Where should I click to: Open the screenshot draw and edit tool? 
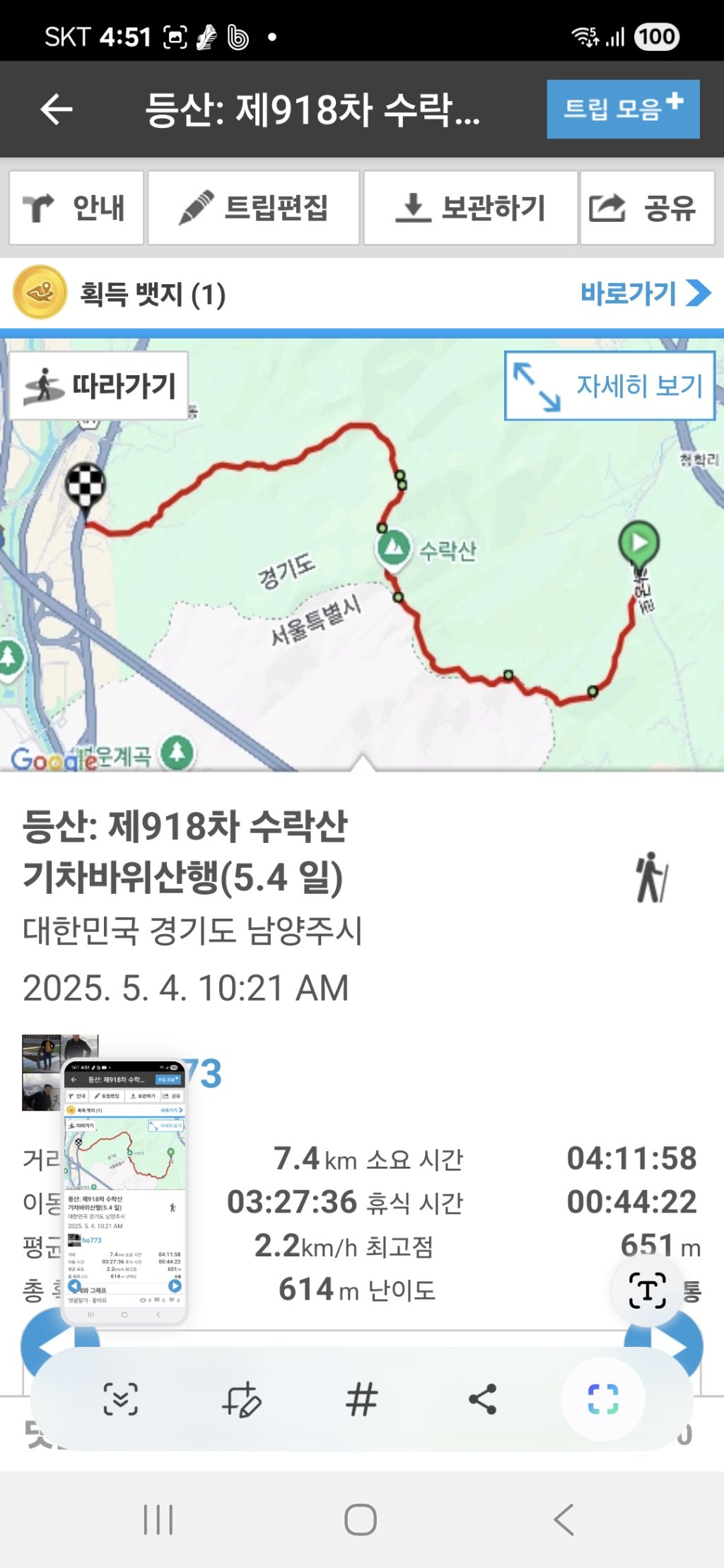point(242,1399)
